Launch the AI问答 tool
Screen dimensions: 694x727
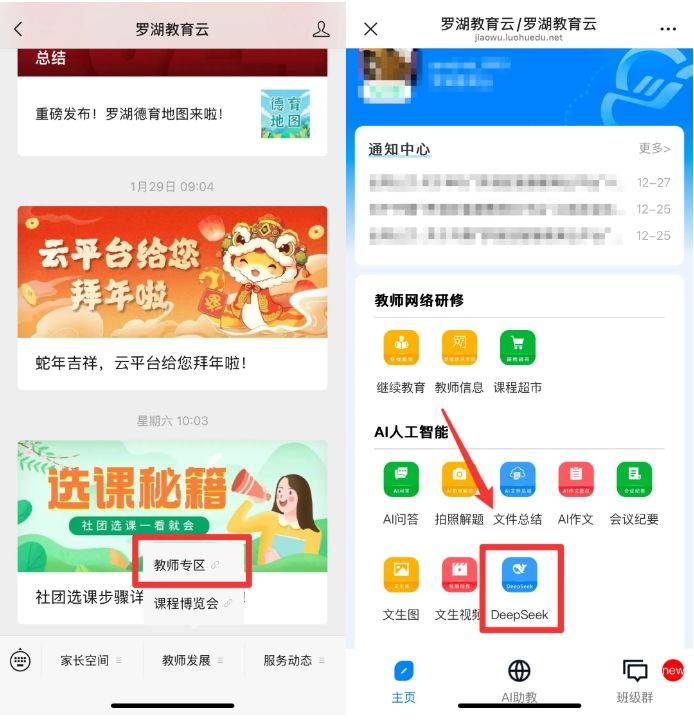[400, 491]
